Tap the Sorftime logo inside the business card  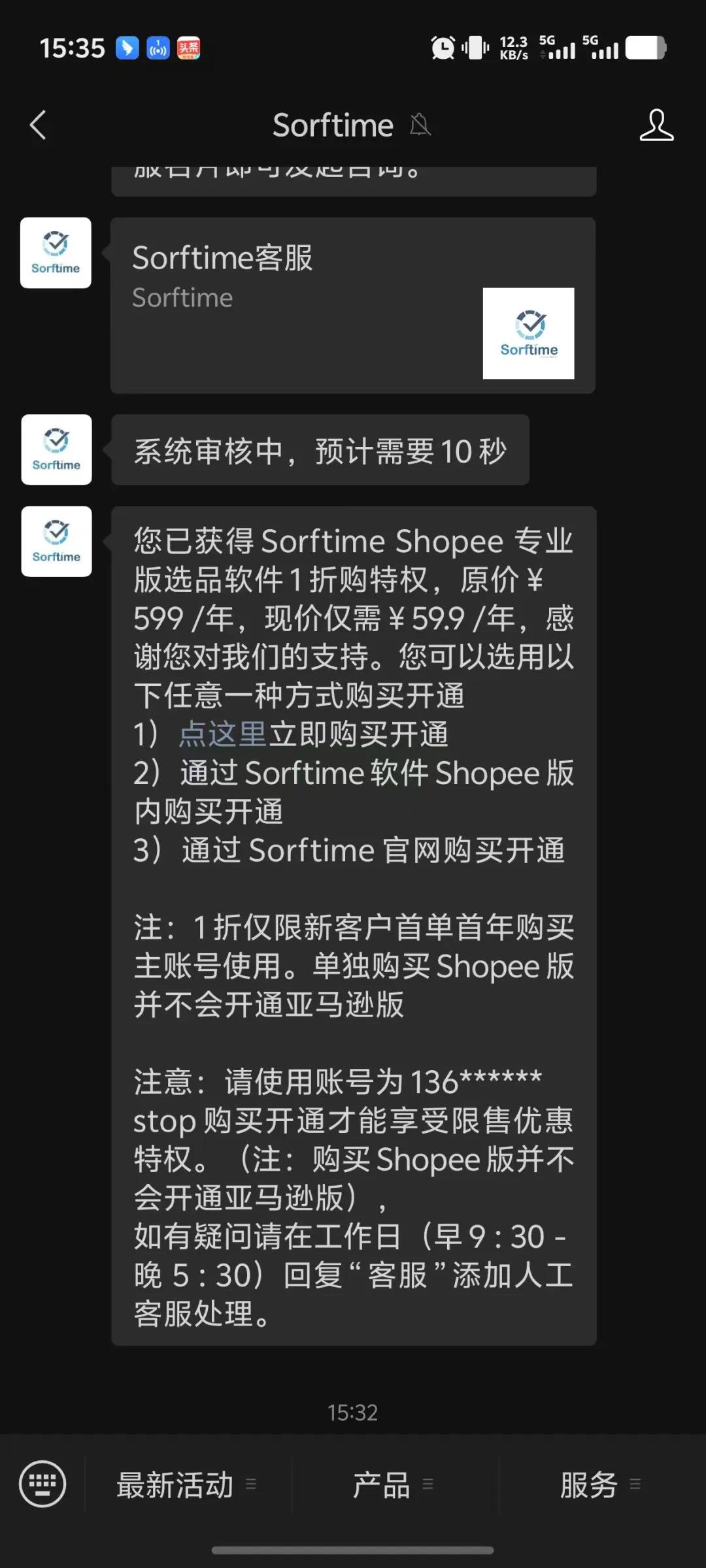528,334
